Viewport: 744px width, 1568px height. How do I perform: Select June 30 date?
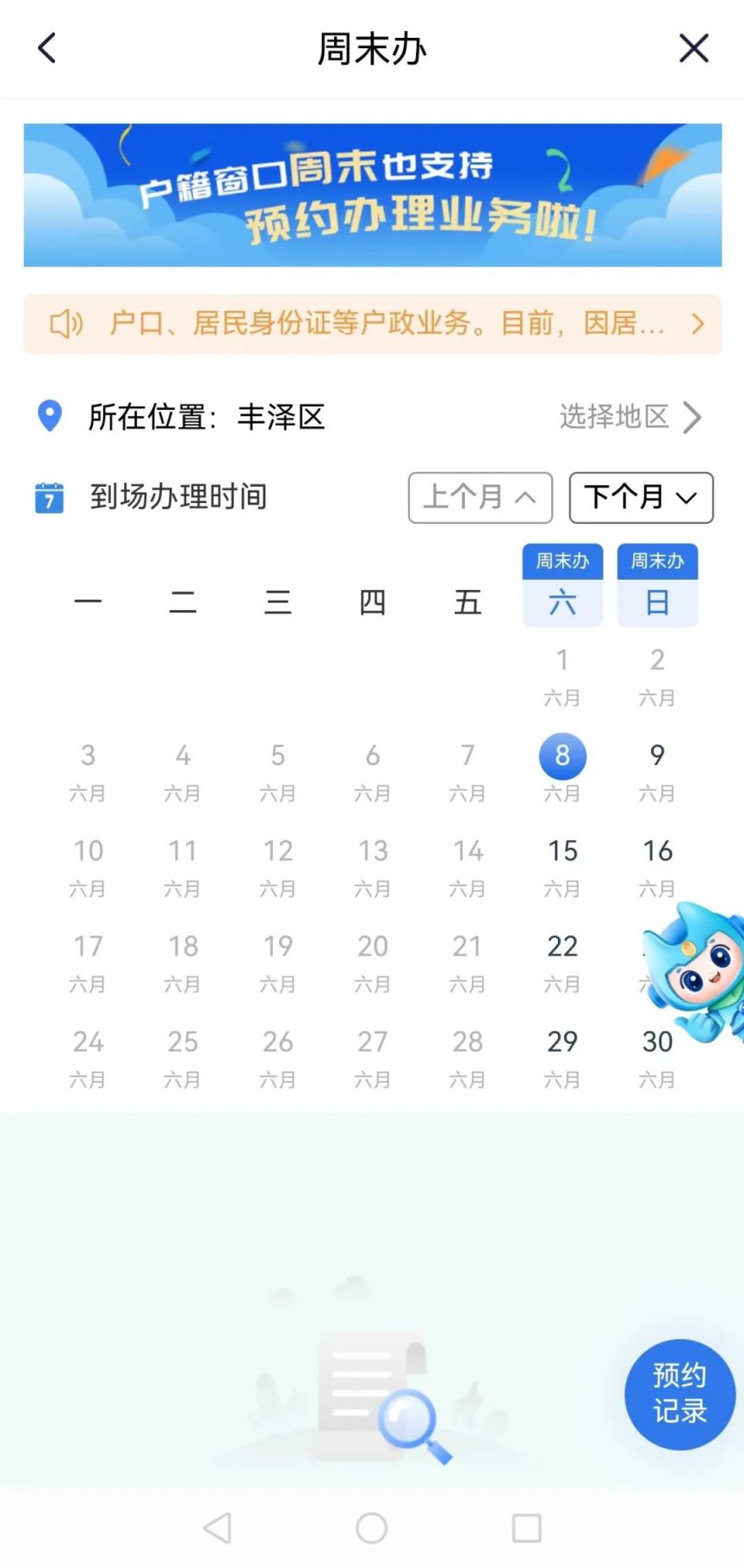tap(657, 1043)
